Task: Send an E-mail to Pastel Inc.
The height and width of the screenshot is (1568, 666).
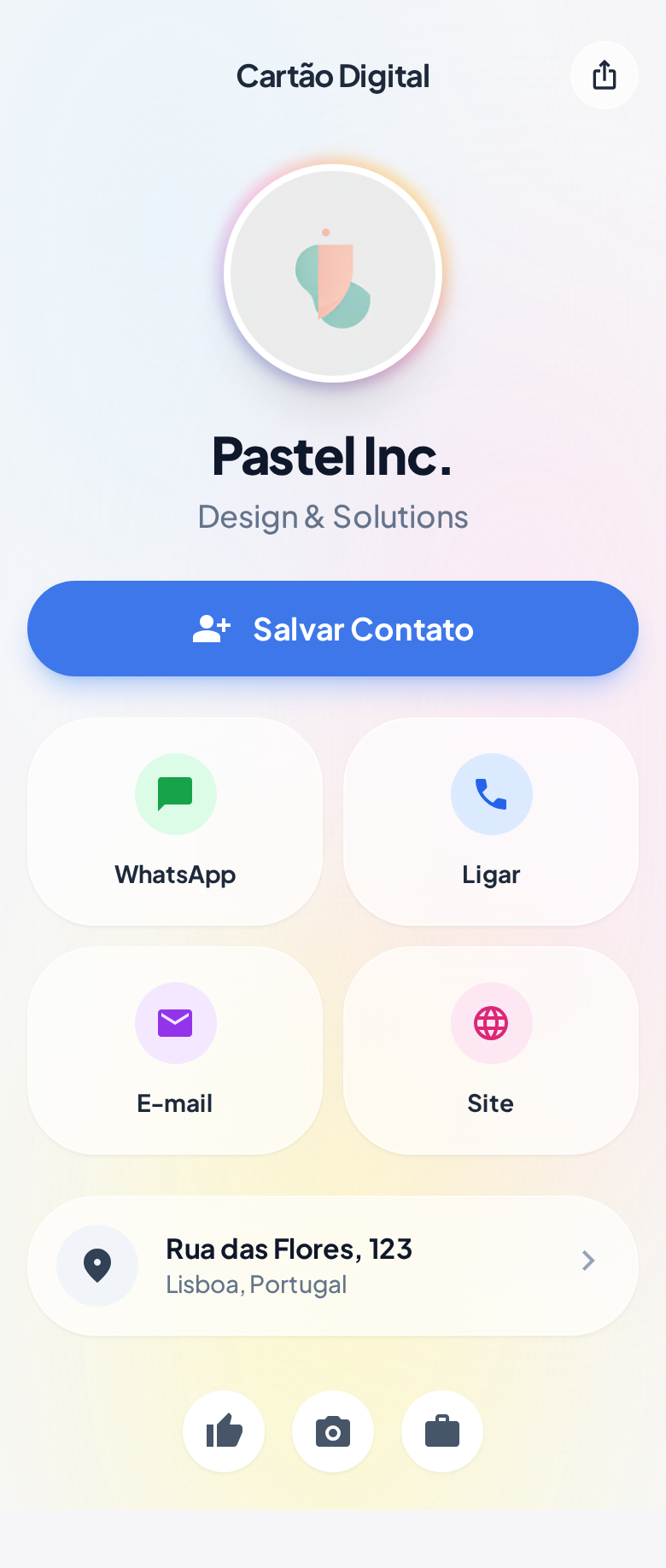Action: click(175, 1050)
